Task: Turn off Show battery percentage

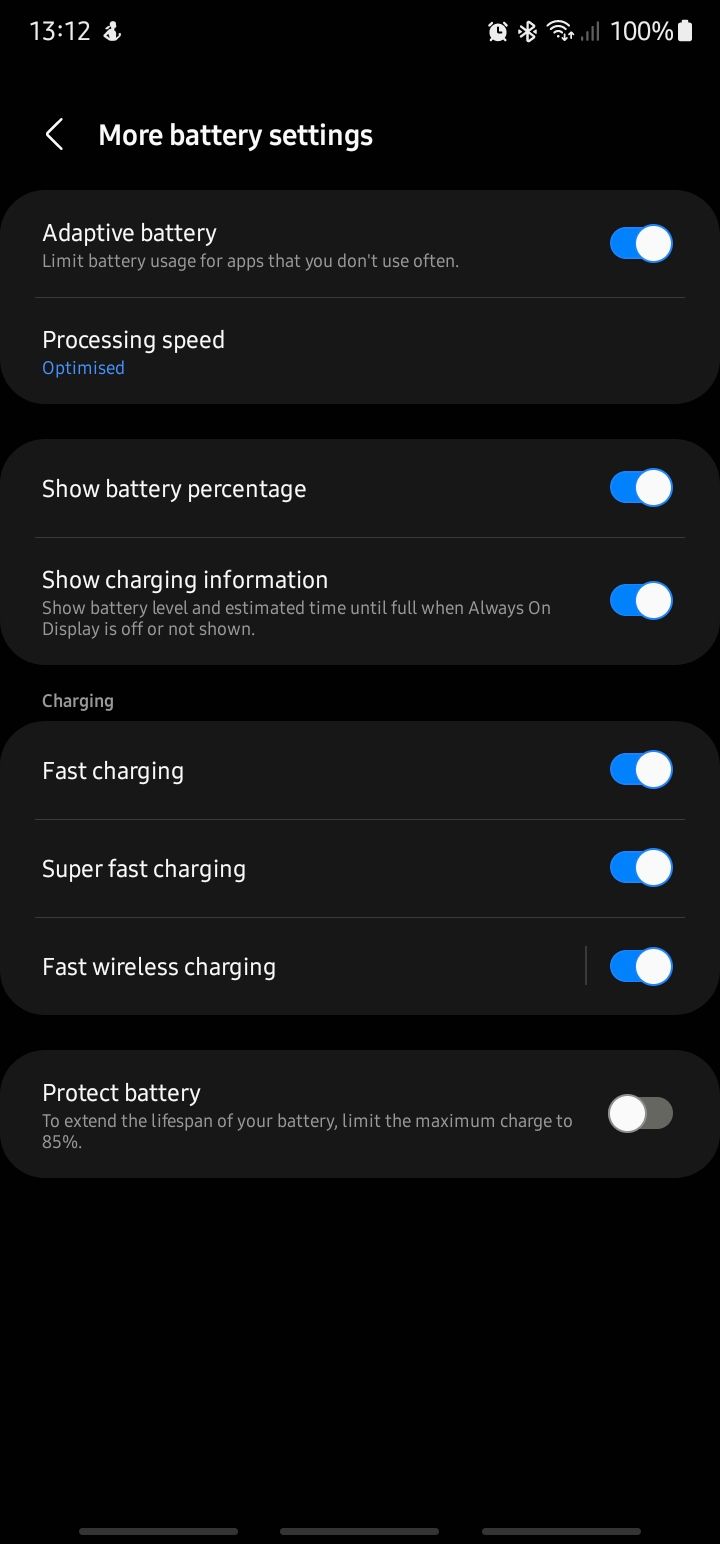Action: 640,487
